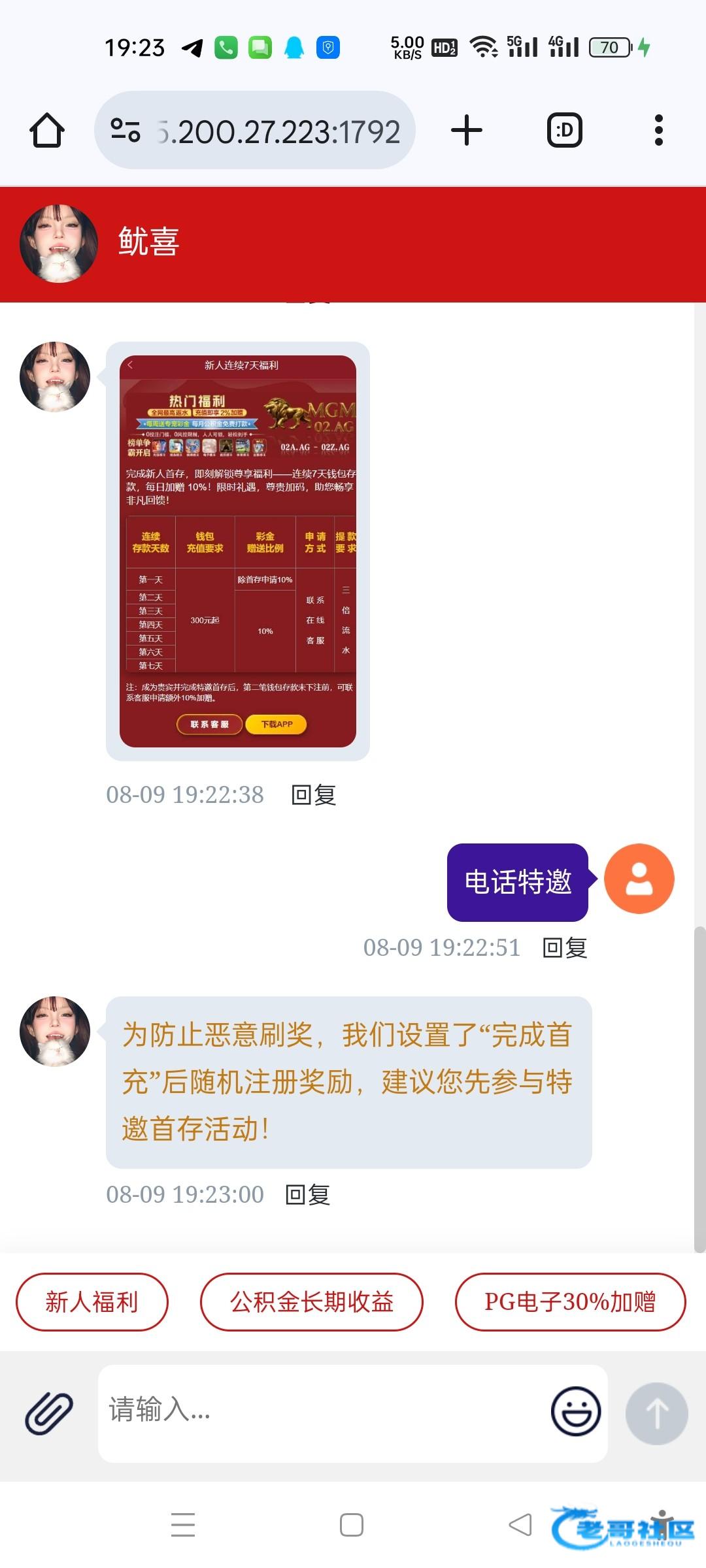Select the 新人福利 quick reply chip
This screenshot has width=706, height=1568.
(x=92, y=1302)
